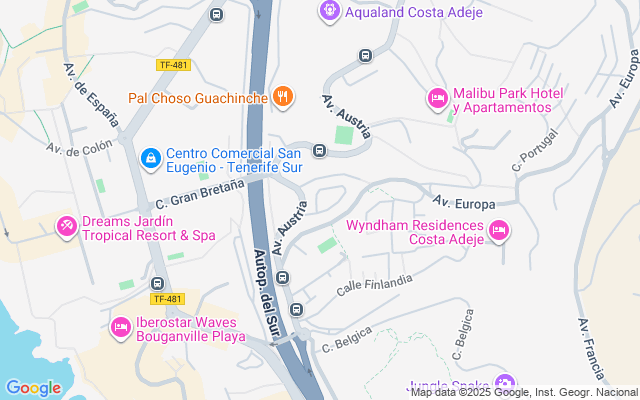Open Aqualand Costa Adeje marker
640x400 pixels.
(x=329, y=12)
